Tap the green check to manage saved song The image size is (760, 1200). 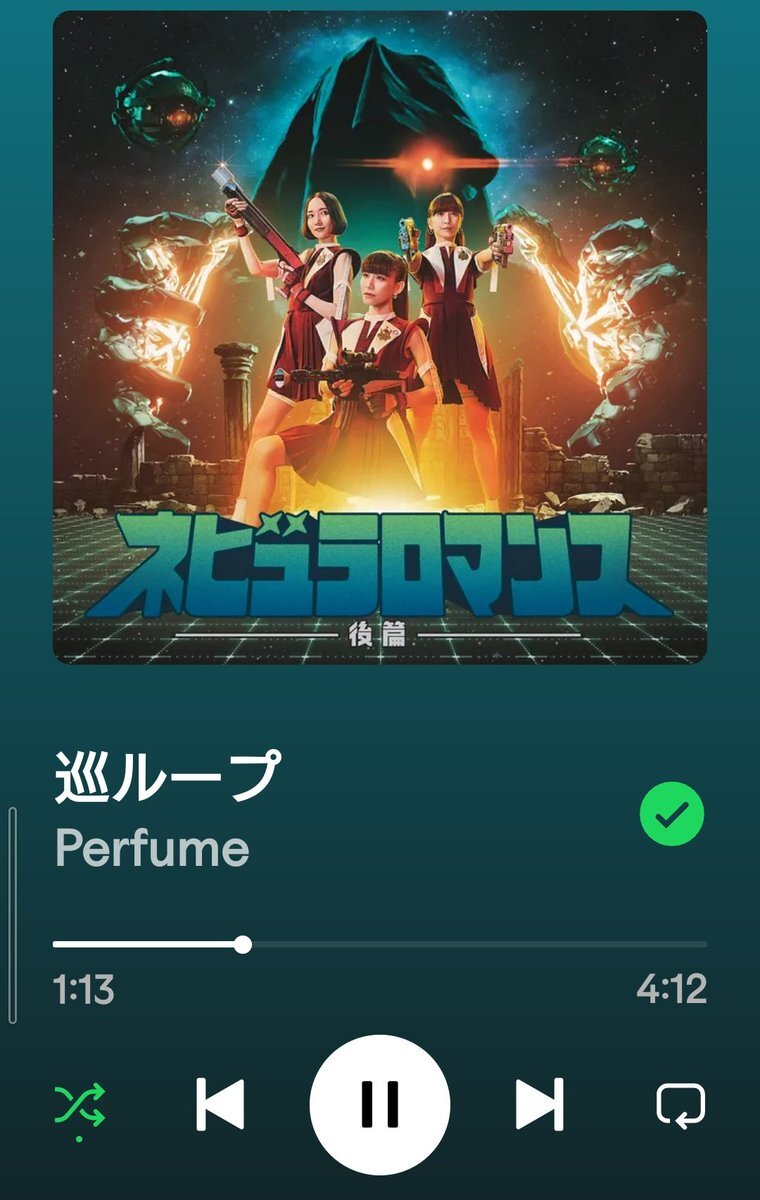(672, 815)
